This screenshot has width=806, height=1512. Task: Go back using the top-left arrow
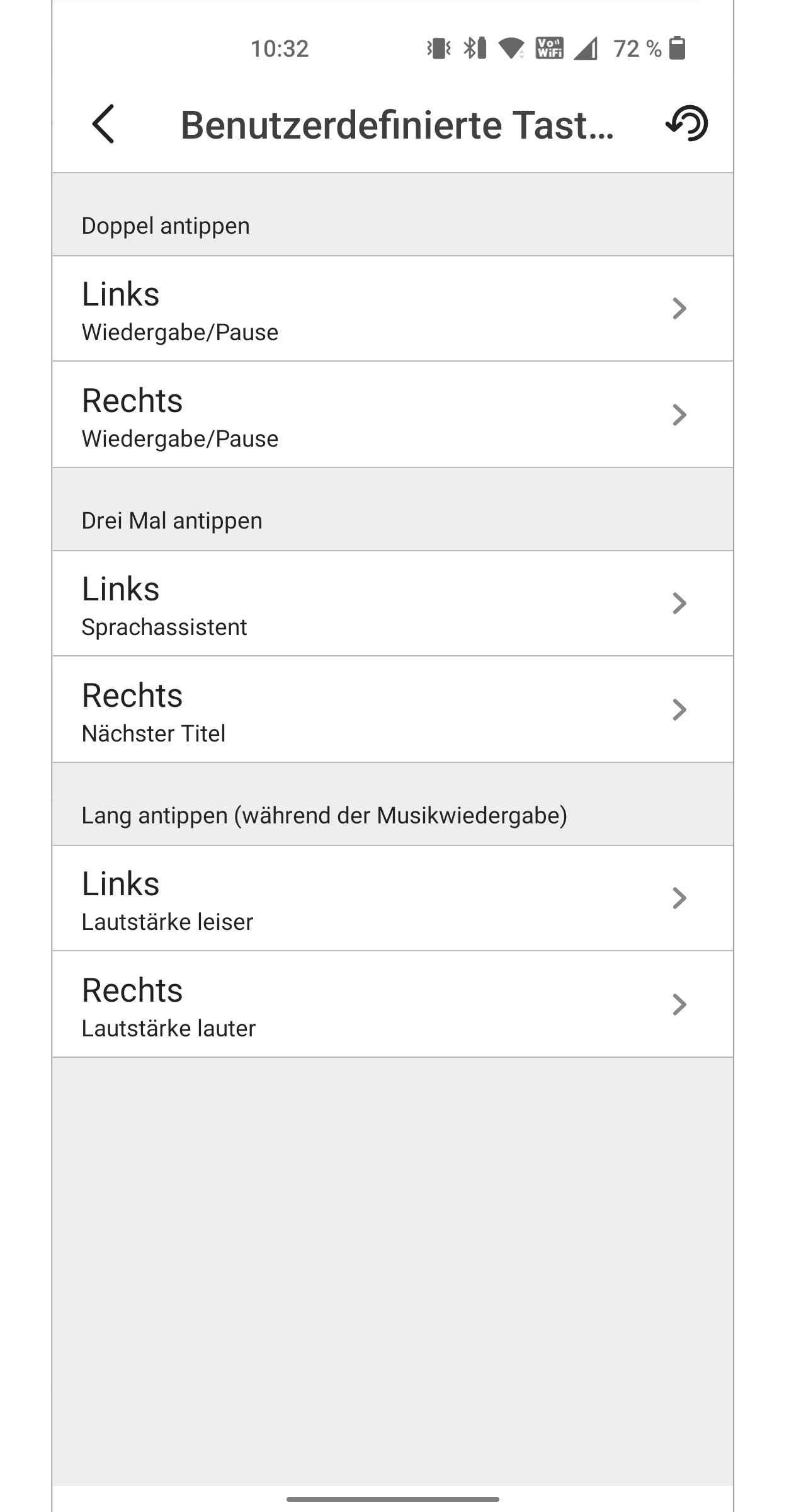(103, 124)
